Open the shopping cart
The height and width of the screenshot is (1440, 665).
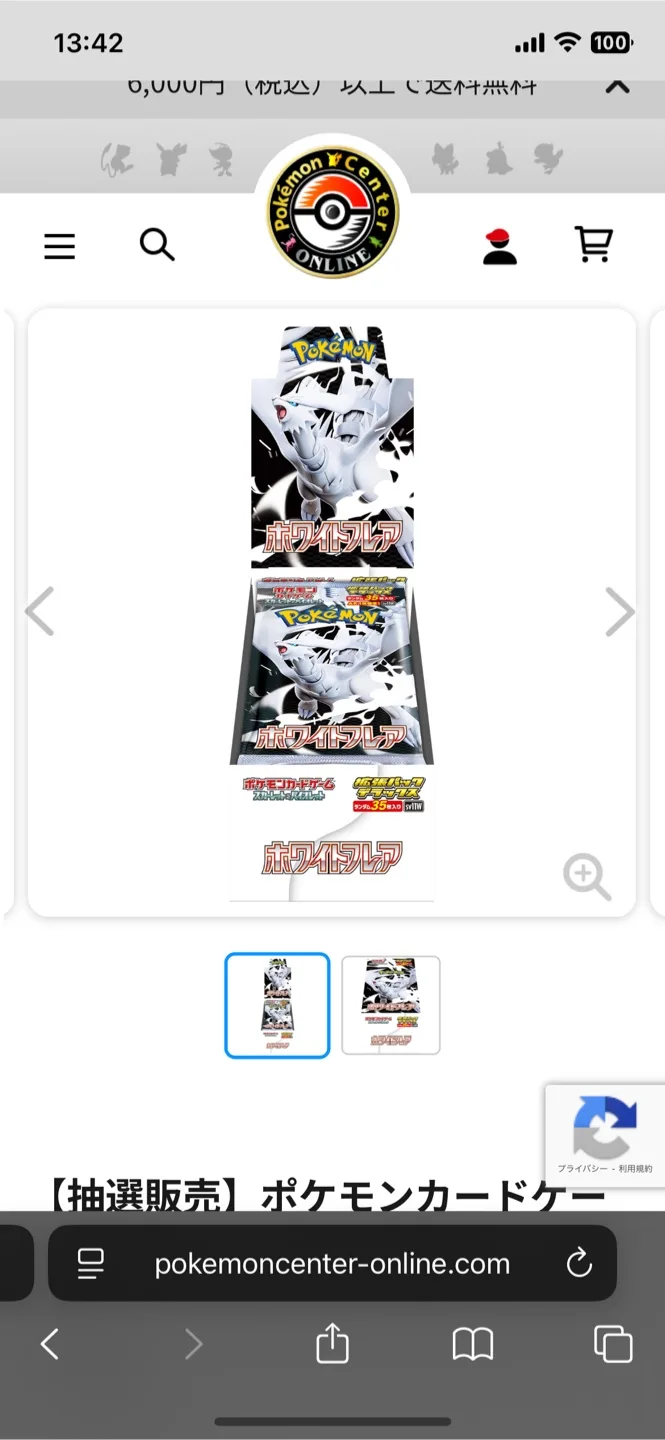[593, 244]
